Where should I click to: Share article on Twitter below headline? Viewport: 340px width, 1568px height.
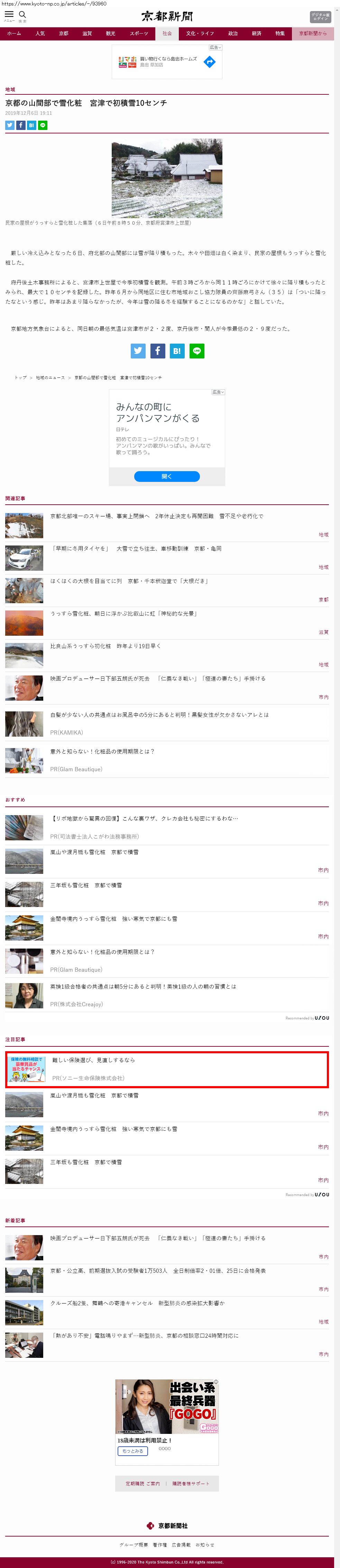(x=10, y=125)
